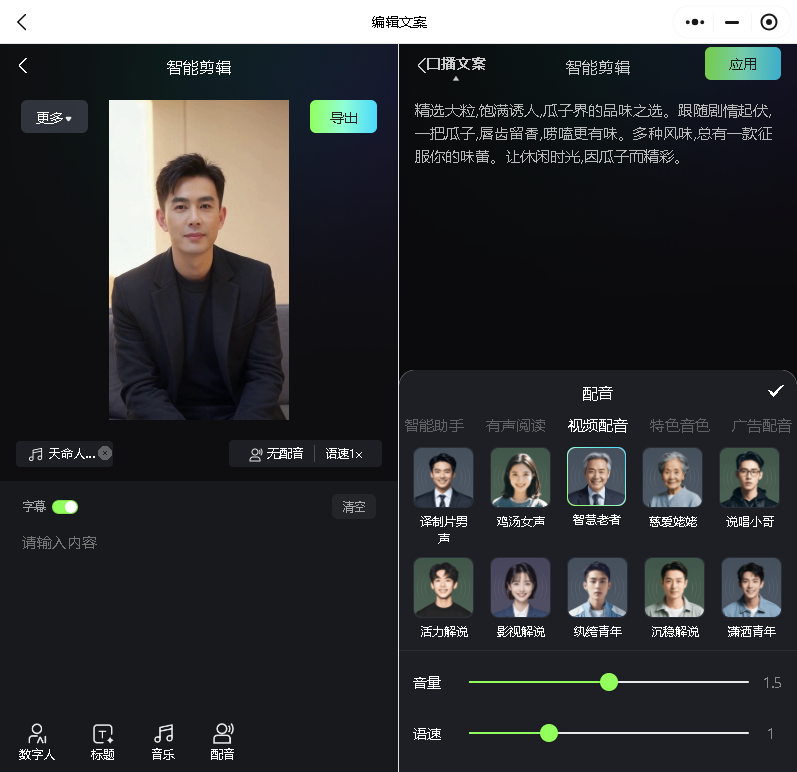Select the 鸡汤女声 voice
Screen dimensions: 797x772
click(x=520, y=478)
